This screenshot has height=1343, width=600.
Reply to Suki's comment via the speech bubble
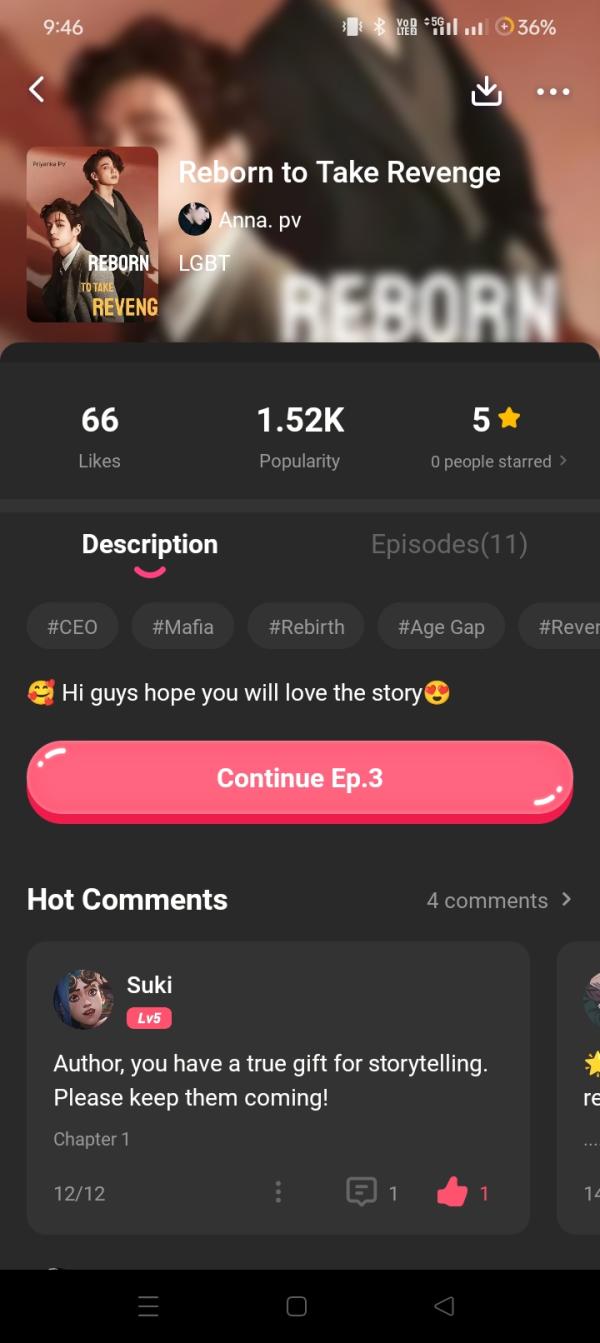pyautogui.click(x=360, y=1192)
